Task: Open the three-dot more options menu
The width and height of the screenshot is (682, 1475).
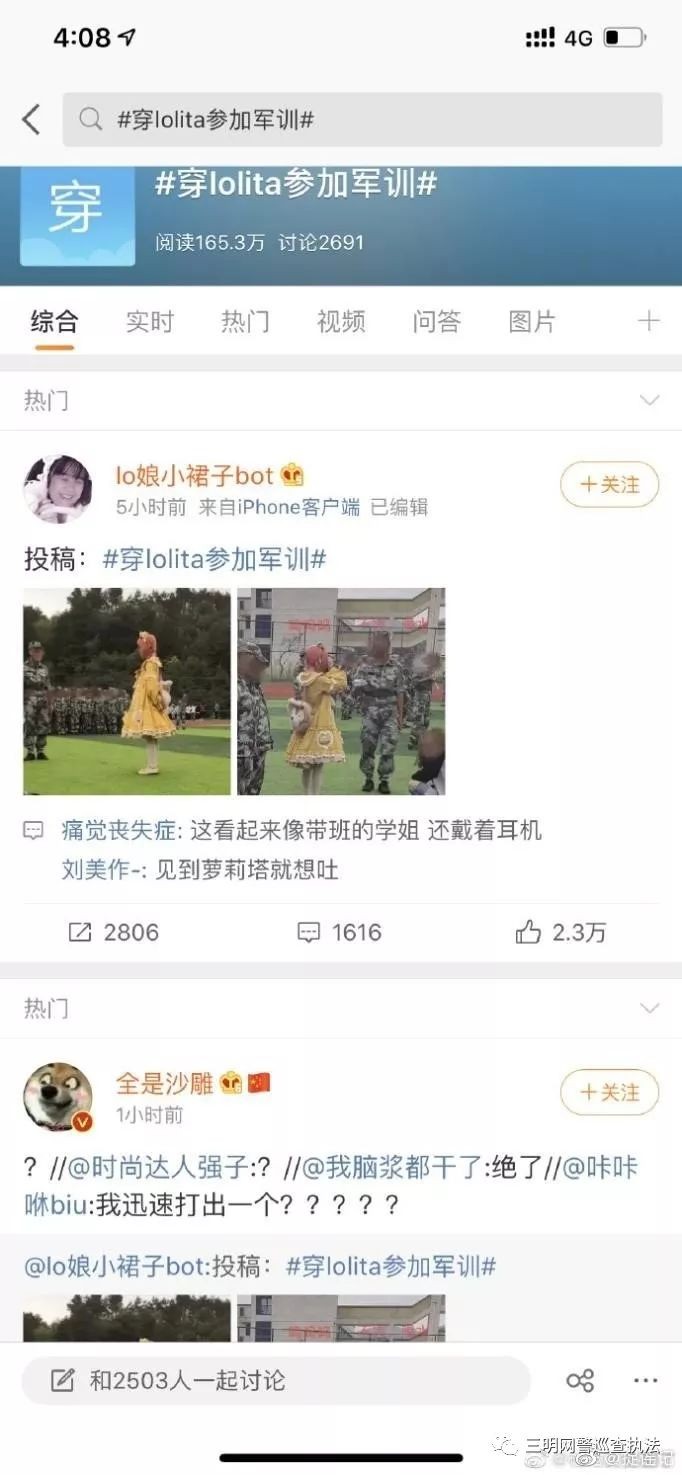Action: [x=646, y=1381]
